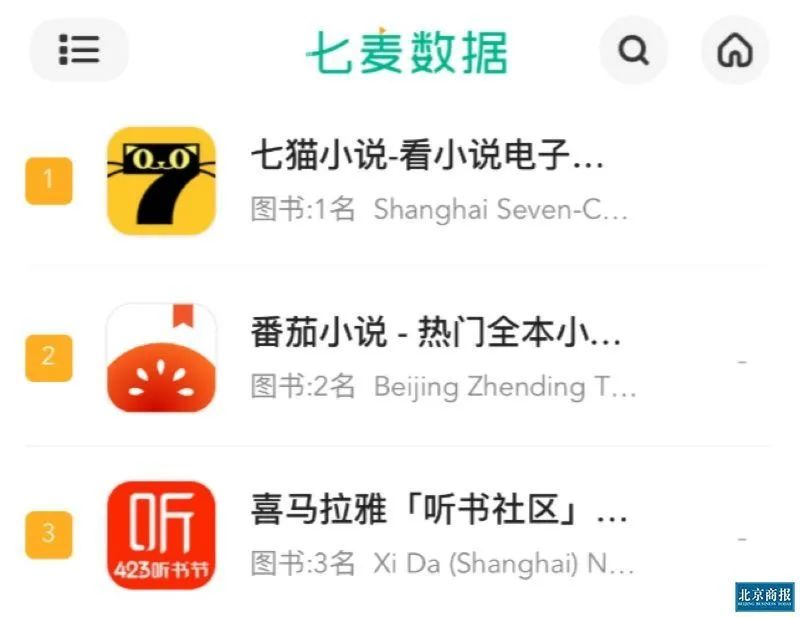Open the 七猫小说 app entry

point(427,157)
